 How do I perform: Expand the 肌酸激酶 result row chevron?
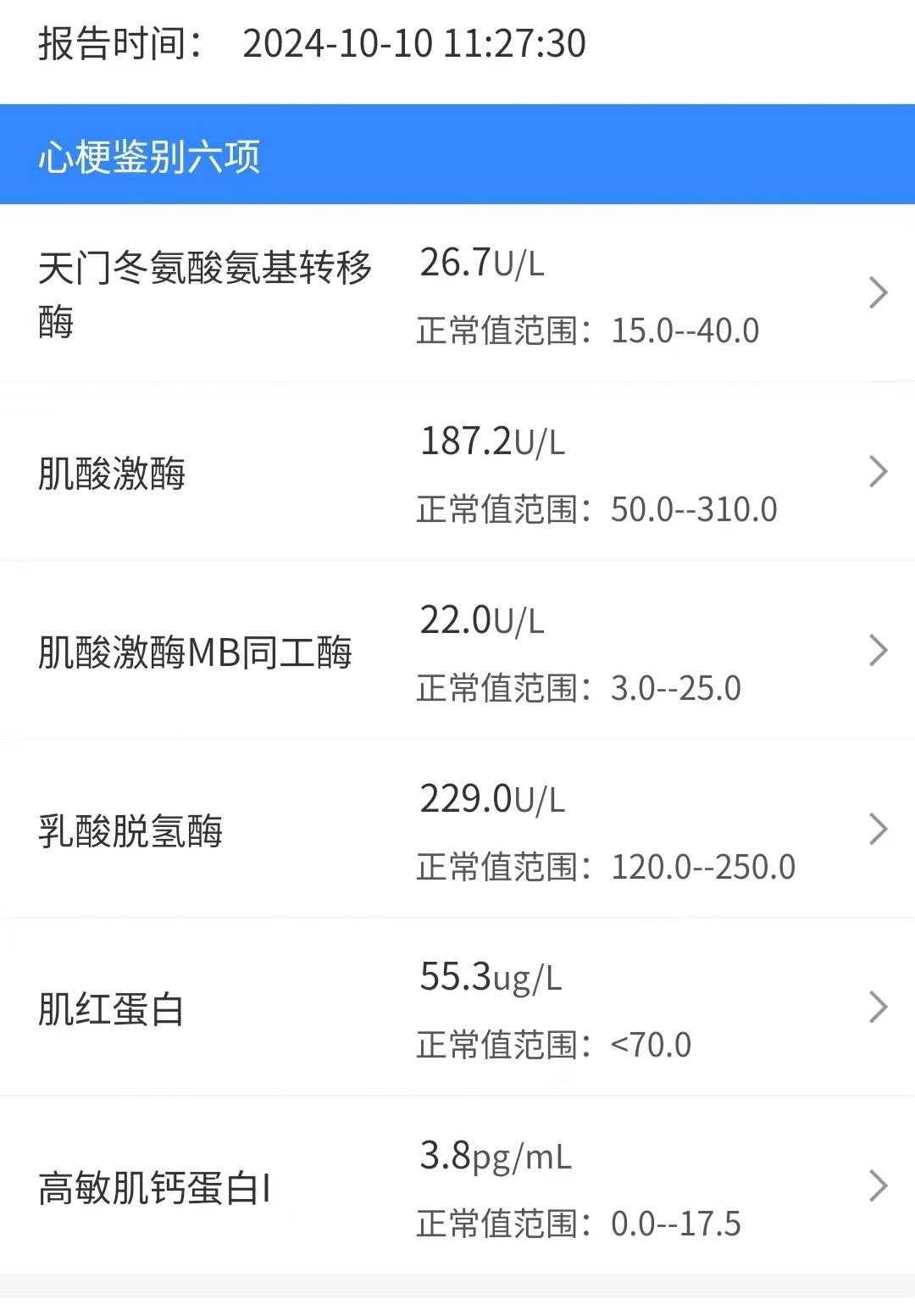click(x=877, y=472)
